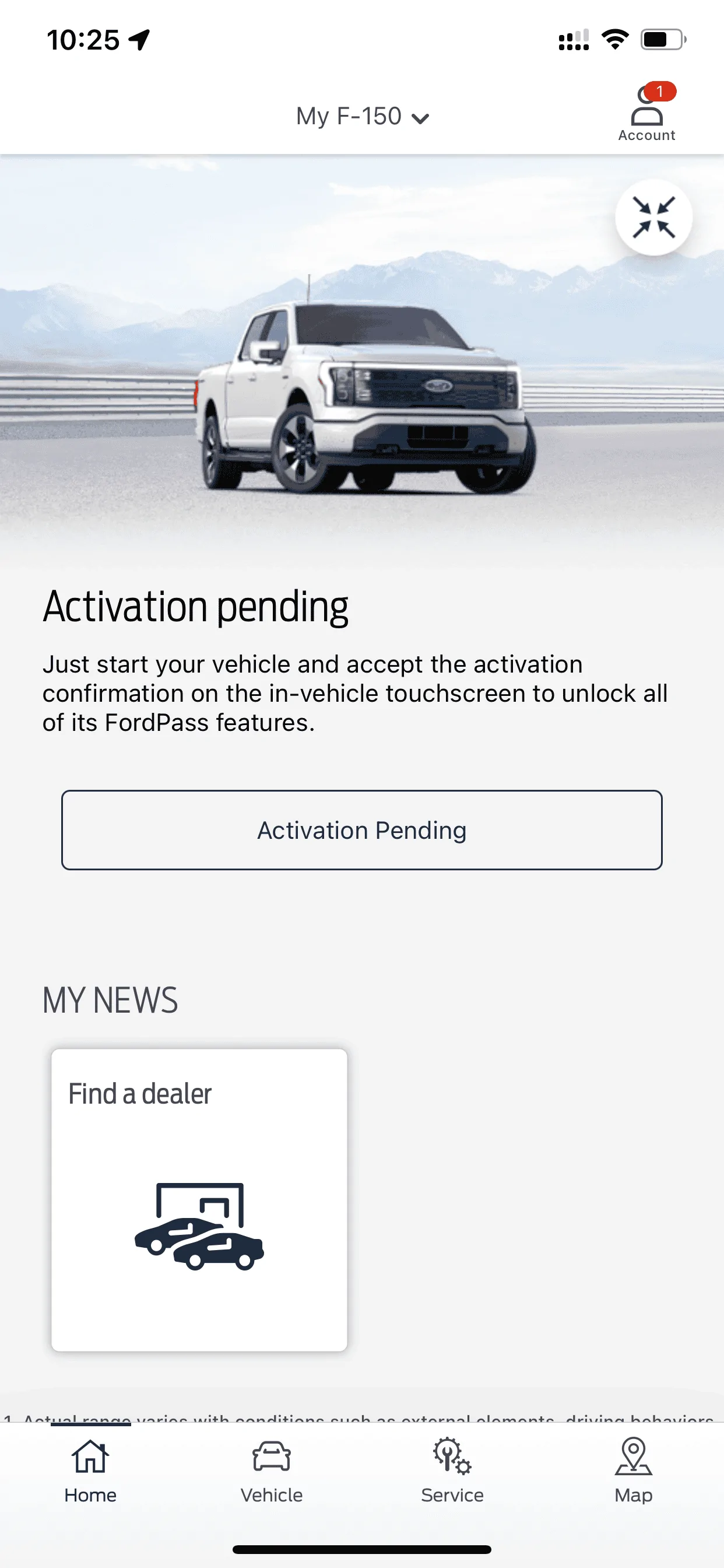Open the Map tab

pyautogui.click(x=632, y=1471)
